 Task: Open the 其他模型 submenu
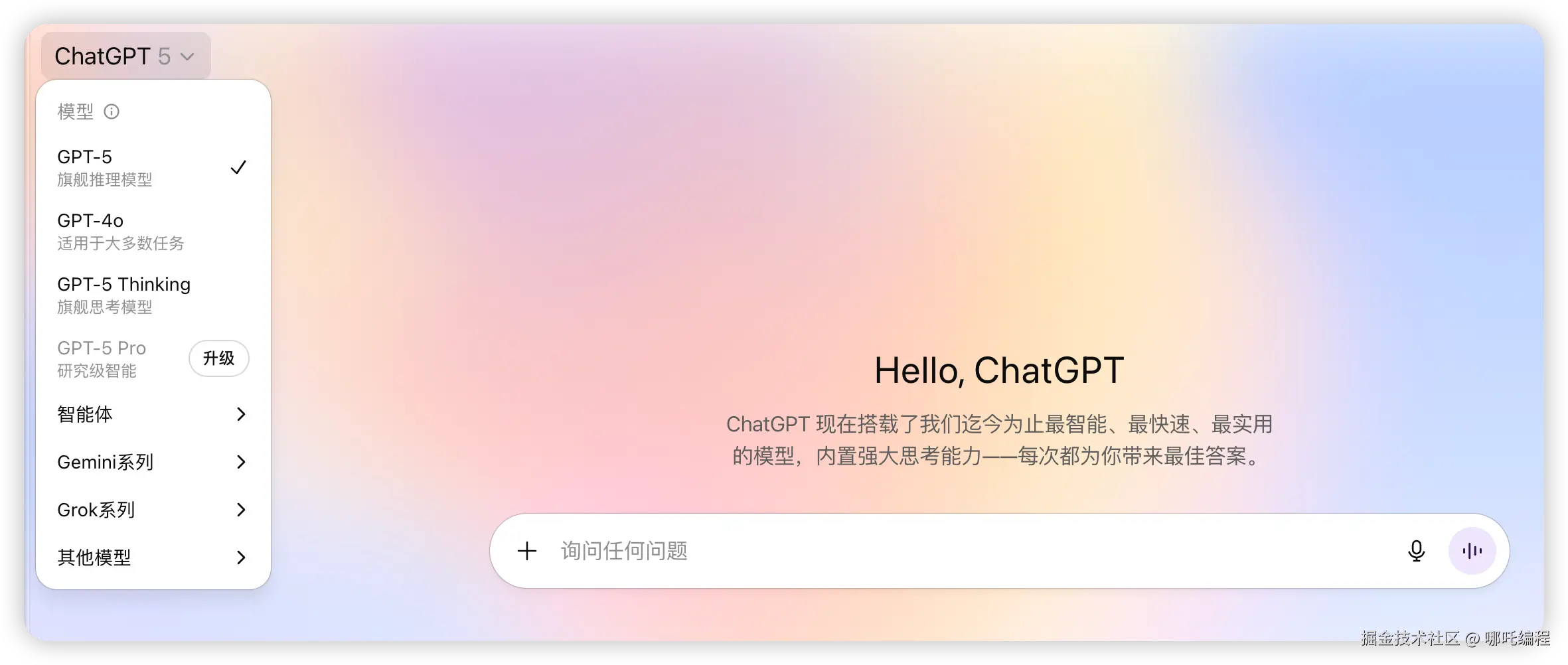tap(152, 557)
